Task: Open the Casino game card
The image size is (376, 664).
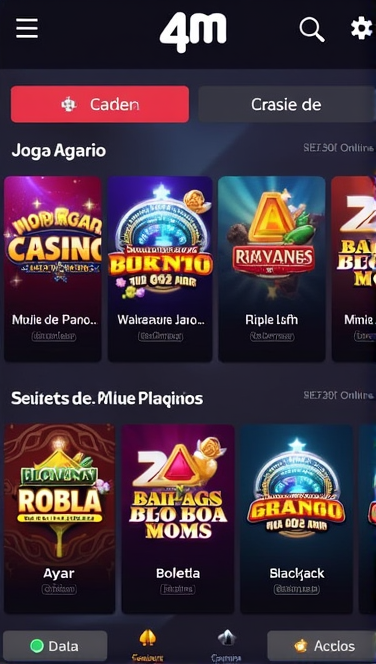Action: [53, 269]
